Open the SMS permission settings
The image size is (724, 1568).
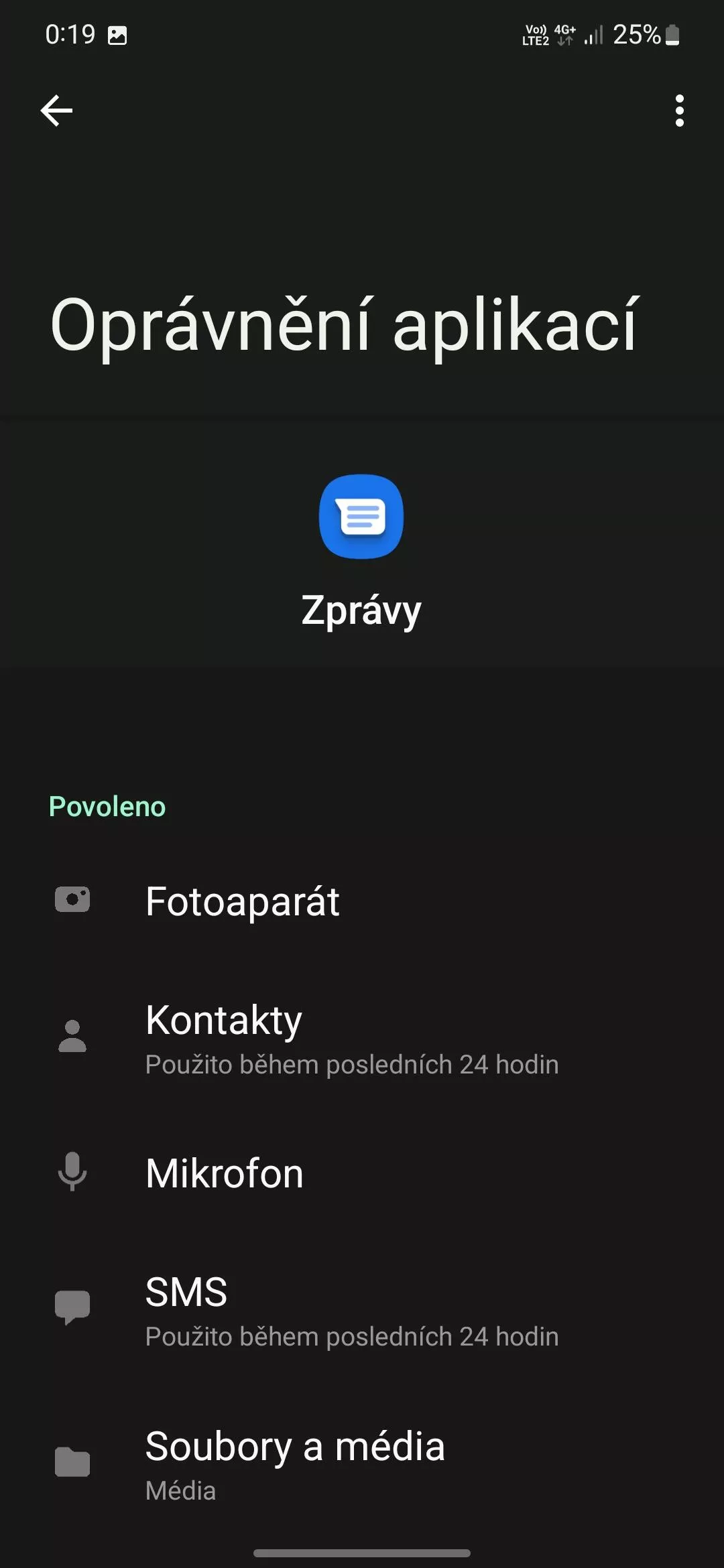[362, 1309]
